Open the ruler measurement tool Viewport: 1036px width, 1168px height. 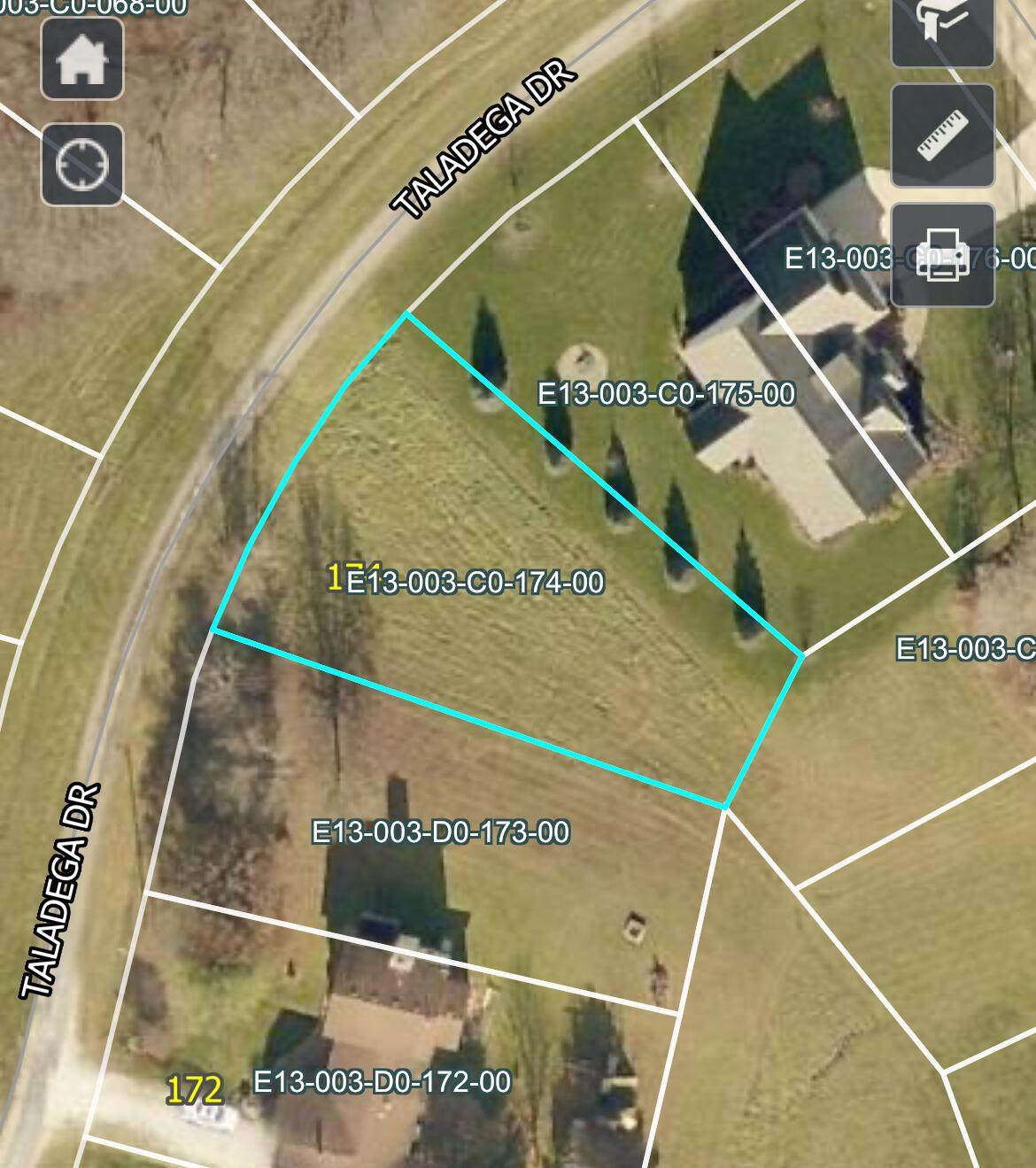pos(942,135)
